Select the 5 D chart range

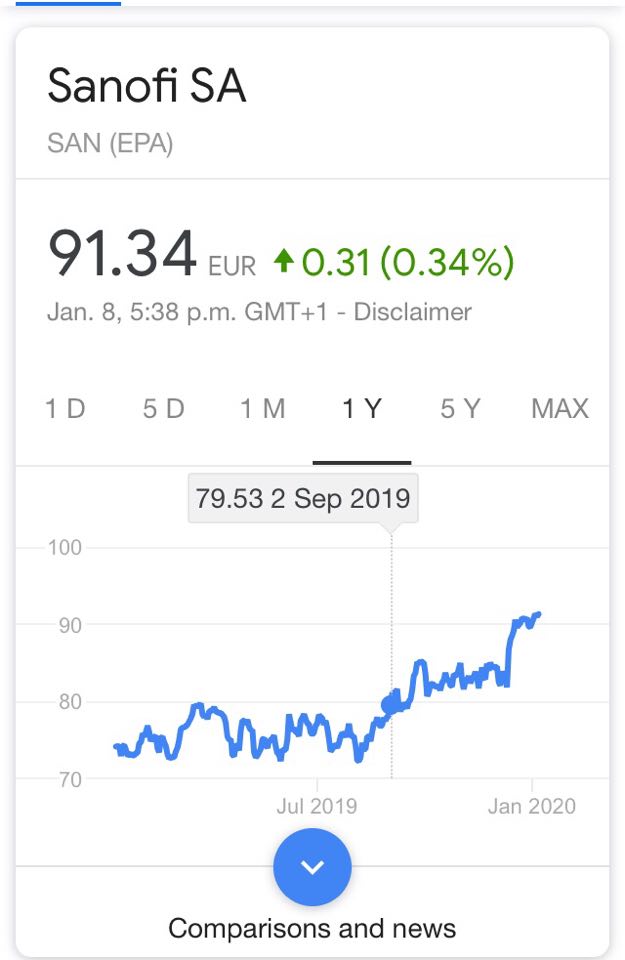click(x=163, y=409)
